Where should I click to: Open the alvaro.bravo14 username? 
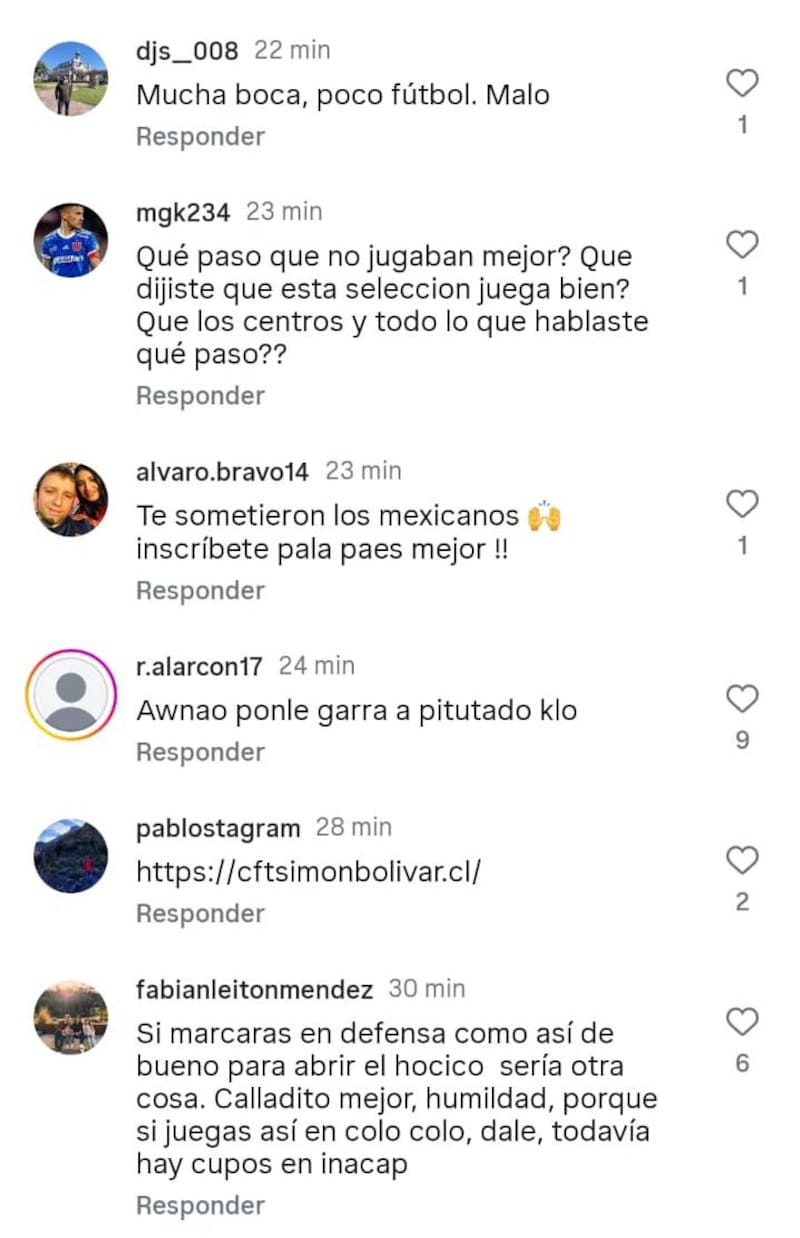coord(222,471)
